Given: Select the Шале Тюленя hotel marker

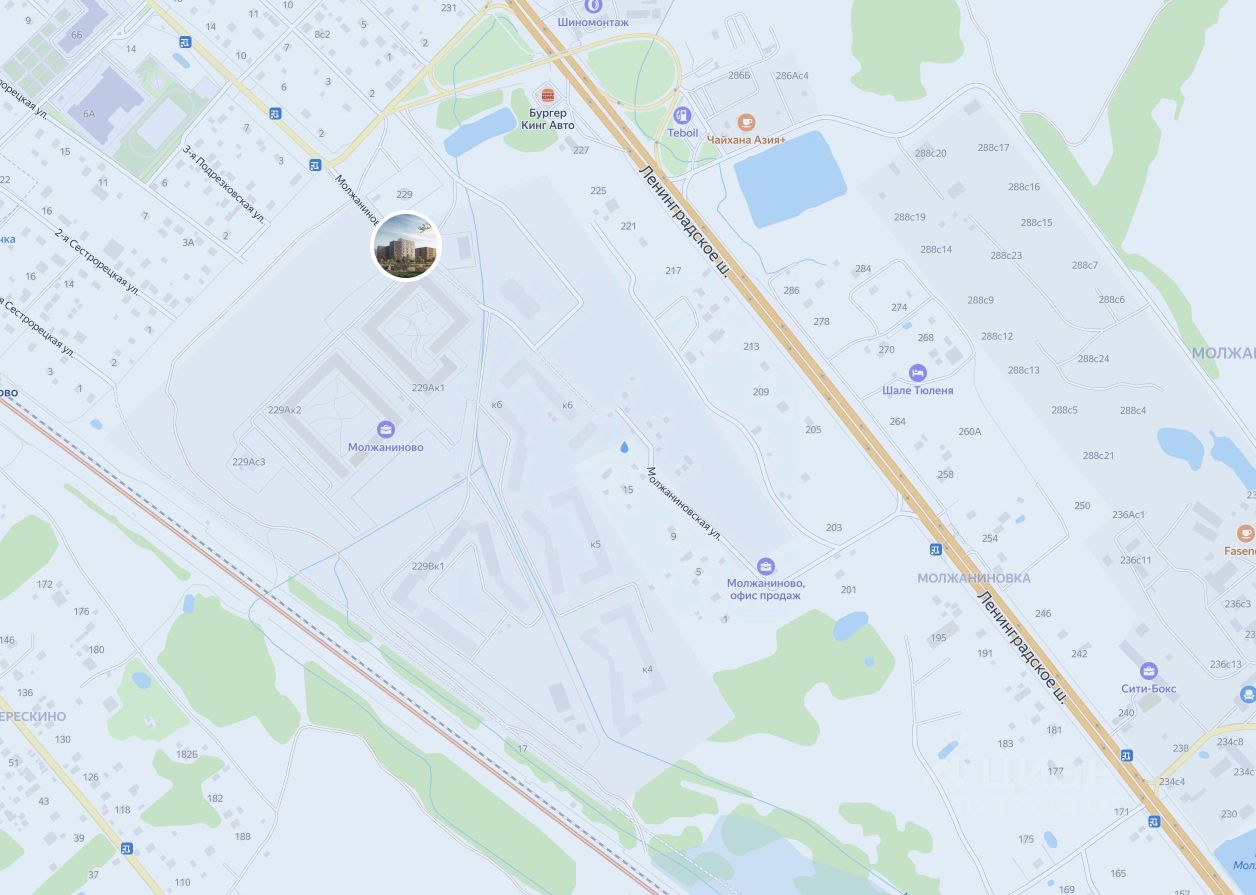Looking at the screenshot, I should click(917, 373).
